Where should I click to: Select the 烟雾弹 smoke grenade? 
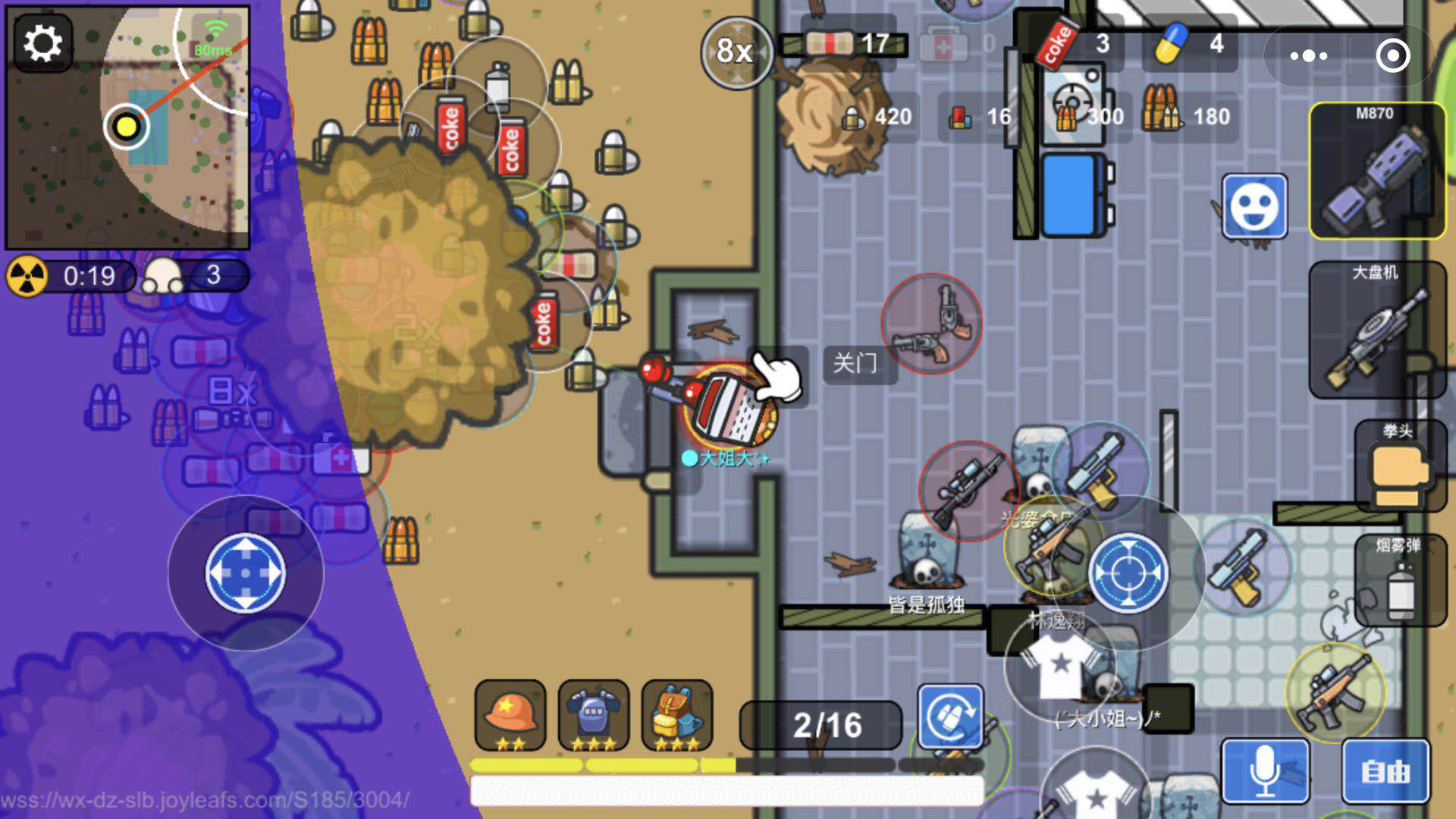click(1400, 580)
